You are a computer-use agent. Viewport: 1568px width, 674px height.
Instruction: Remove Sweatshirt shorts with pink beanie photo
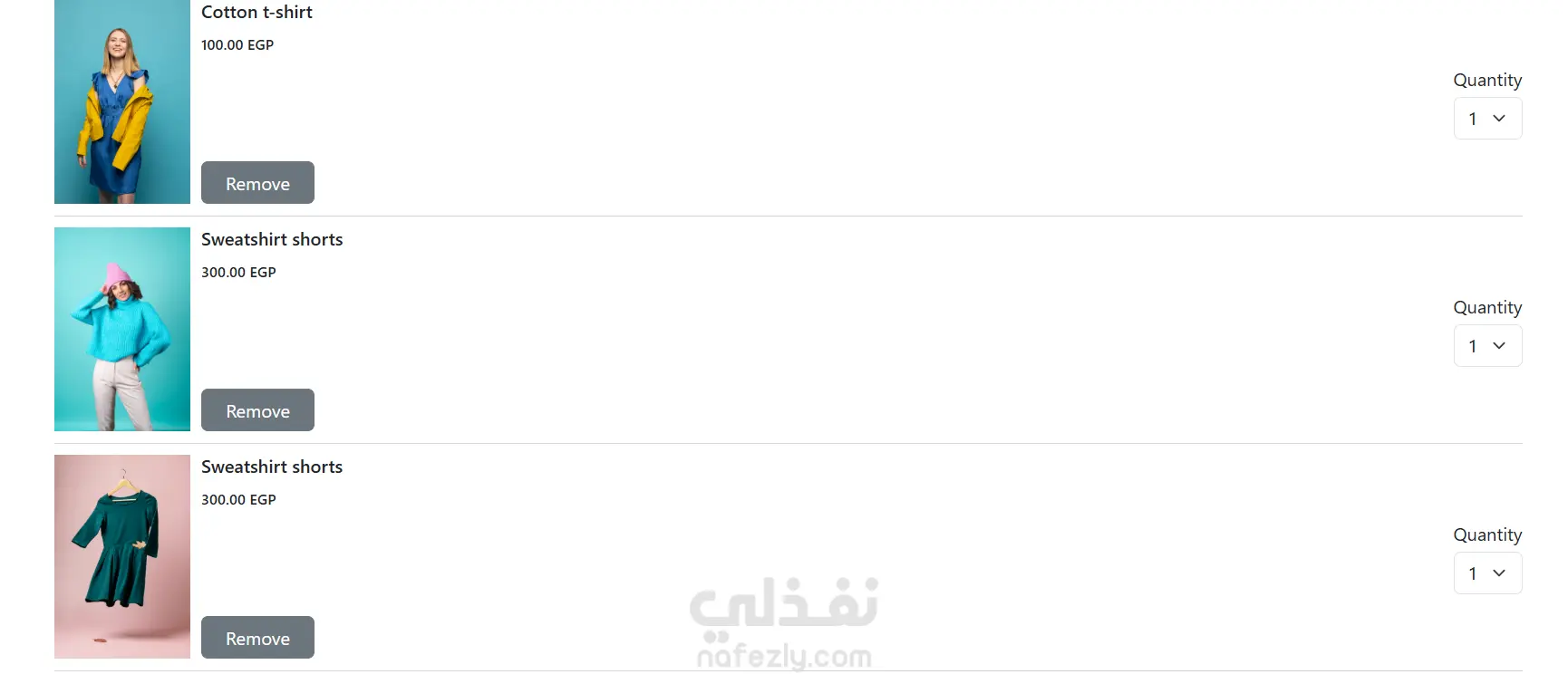257,410
